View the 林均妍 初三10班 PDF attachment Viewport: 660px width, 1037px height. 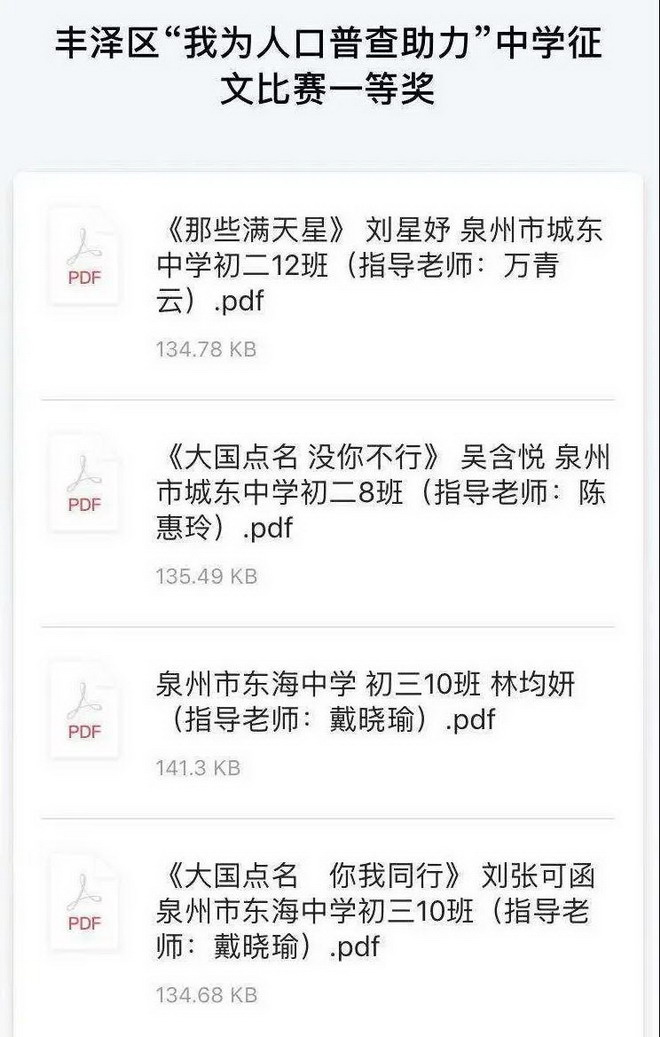pyautogui.click(x=380, y=703)
